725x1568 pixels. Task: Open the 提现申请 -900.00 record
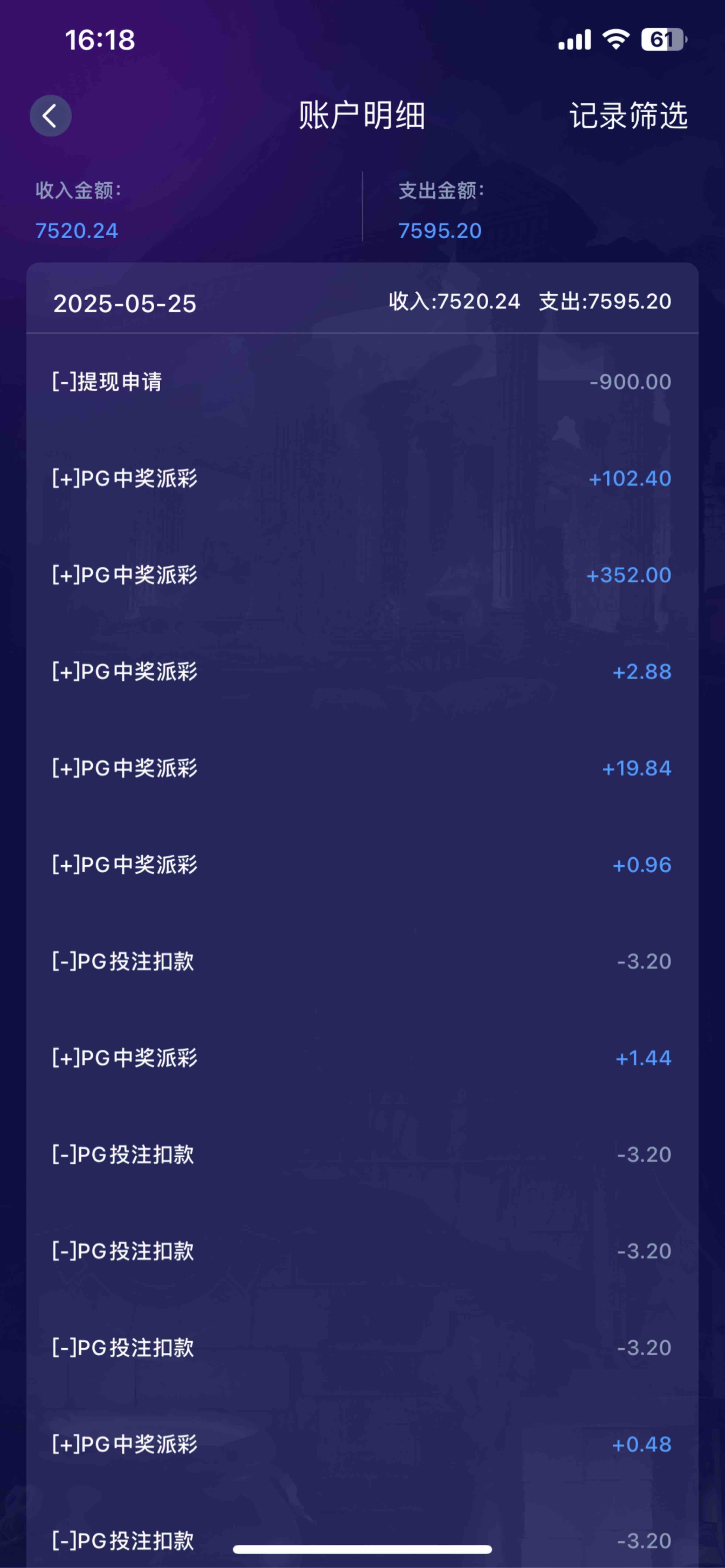point(362,382)
